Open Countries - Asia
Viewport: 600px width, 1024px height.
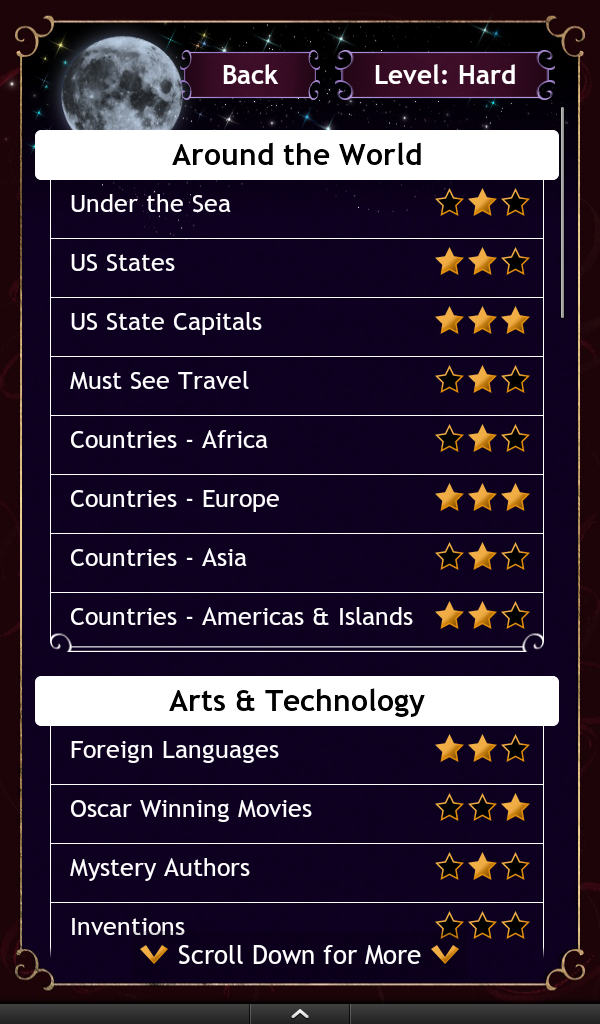pyautogui.click(x=297, y=559)
